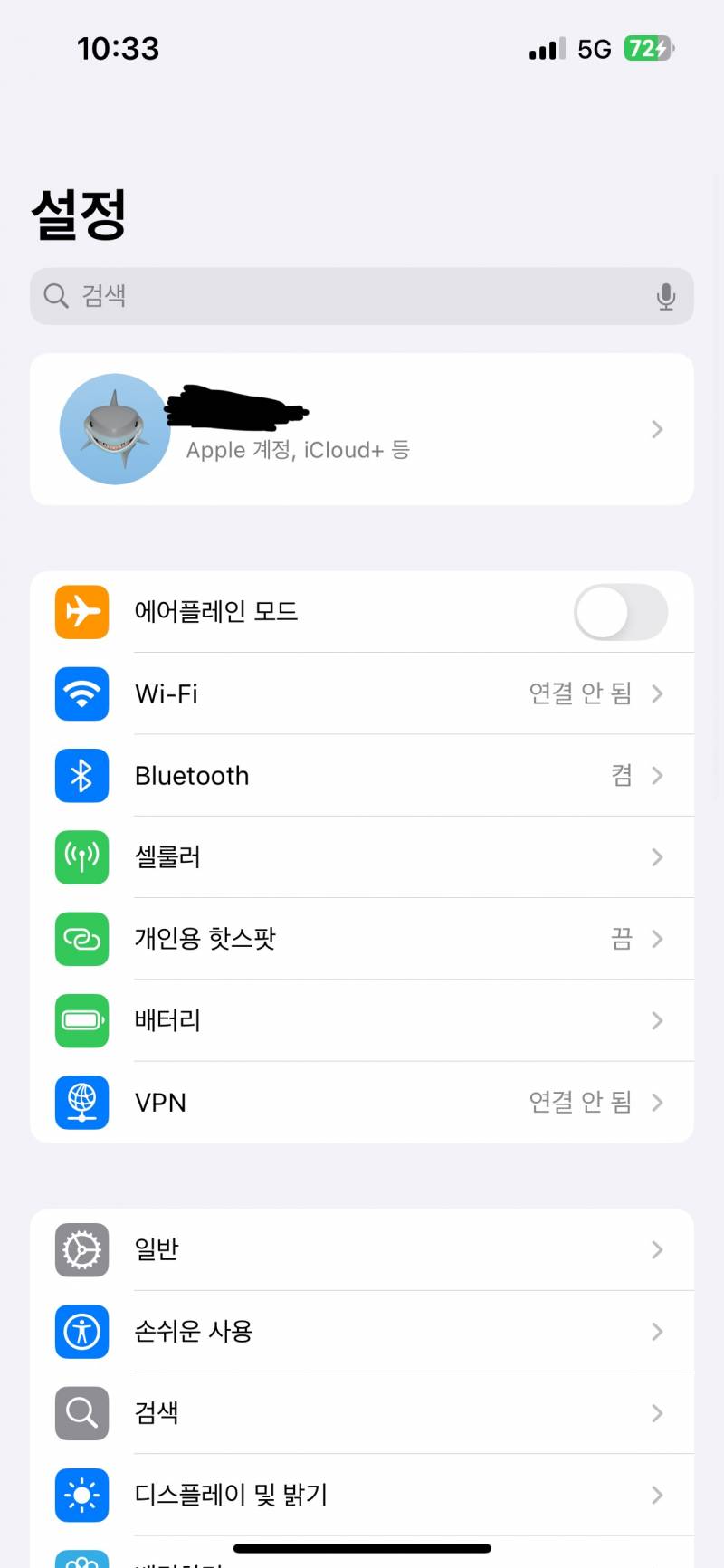Image resolution: width=724 pixels, height=1568 pixels.
Task: Open the Apple 계정 profile row
Action: click(362, 428)
